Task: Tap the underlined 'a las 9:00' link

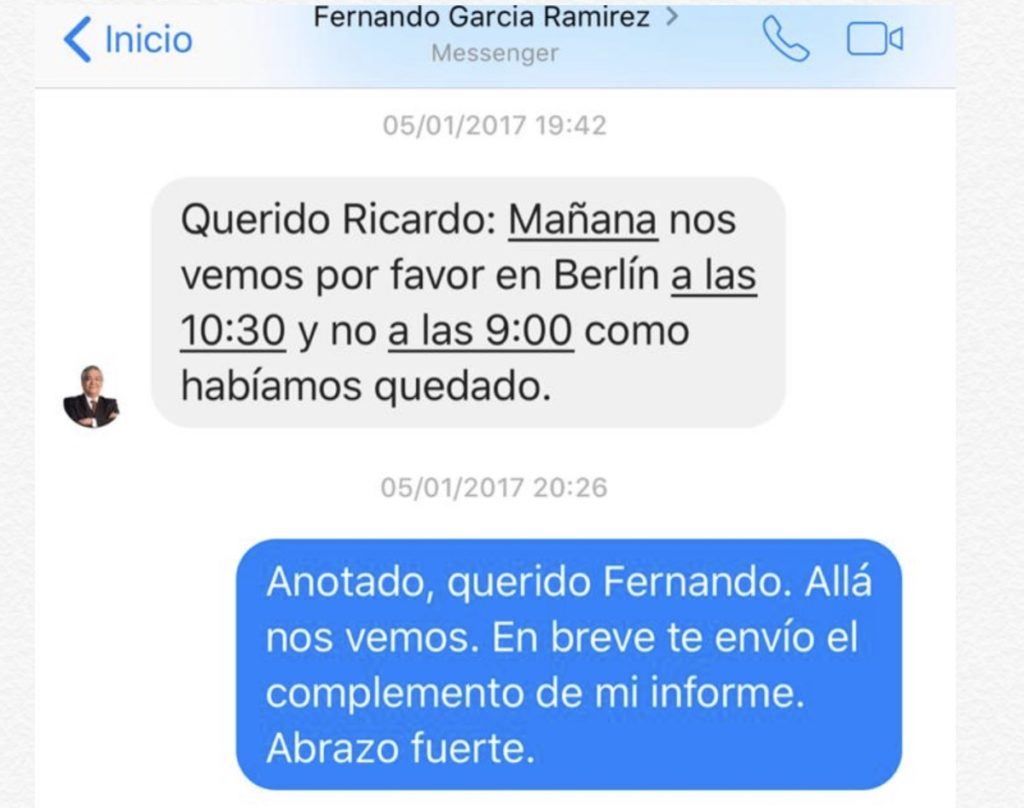Action: click(x=480, y=331)
